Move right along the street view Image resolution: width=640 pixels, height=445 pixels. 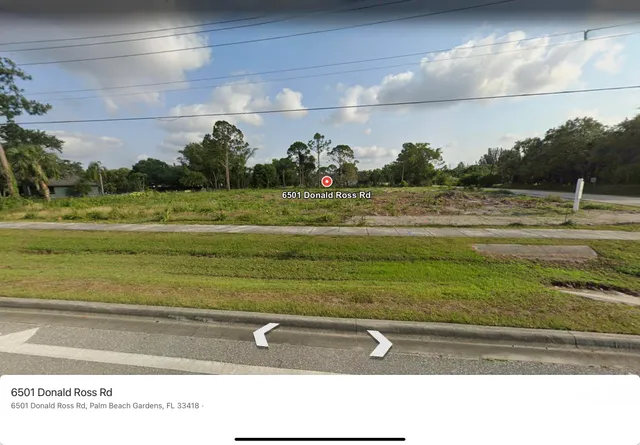click(x=380, y=343)
